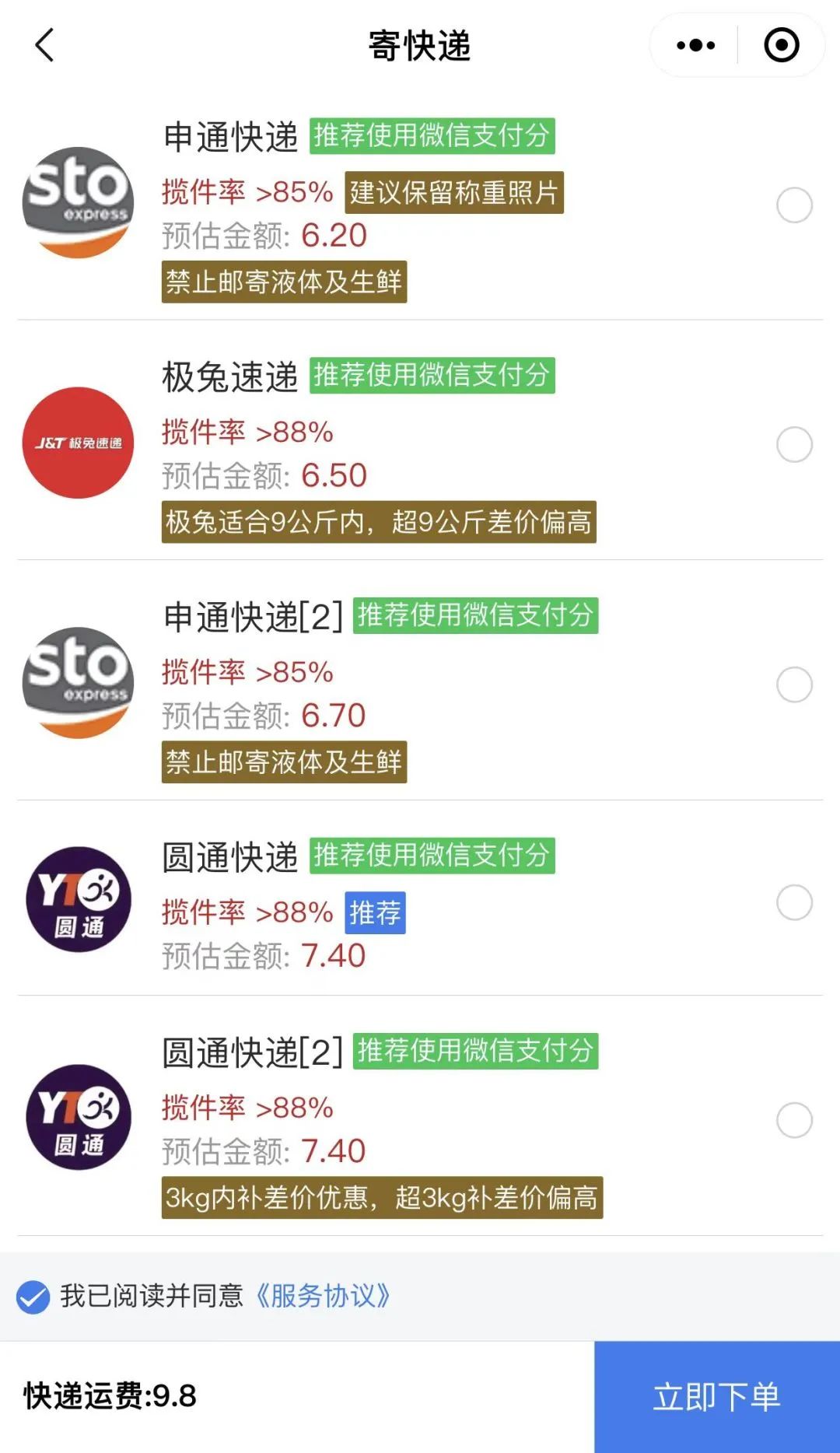Click the STO logo beside 申通快递[2]

tap(78, 683)
